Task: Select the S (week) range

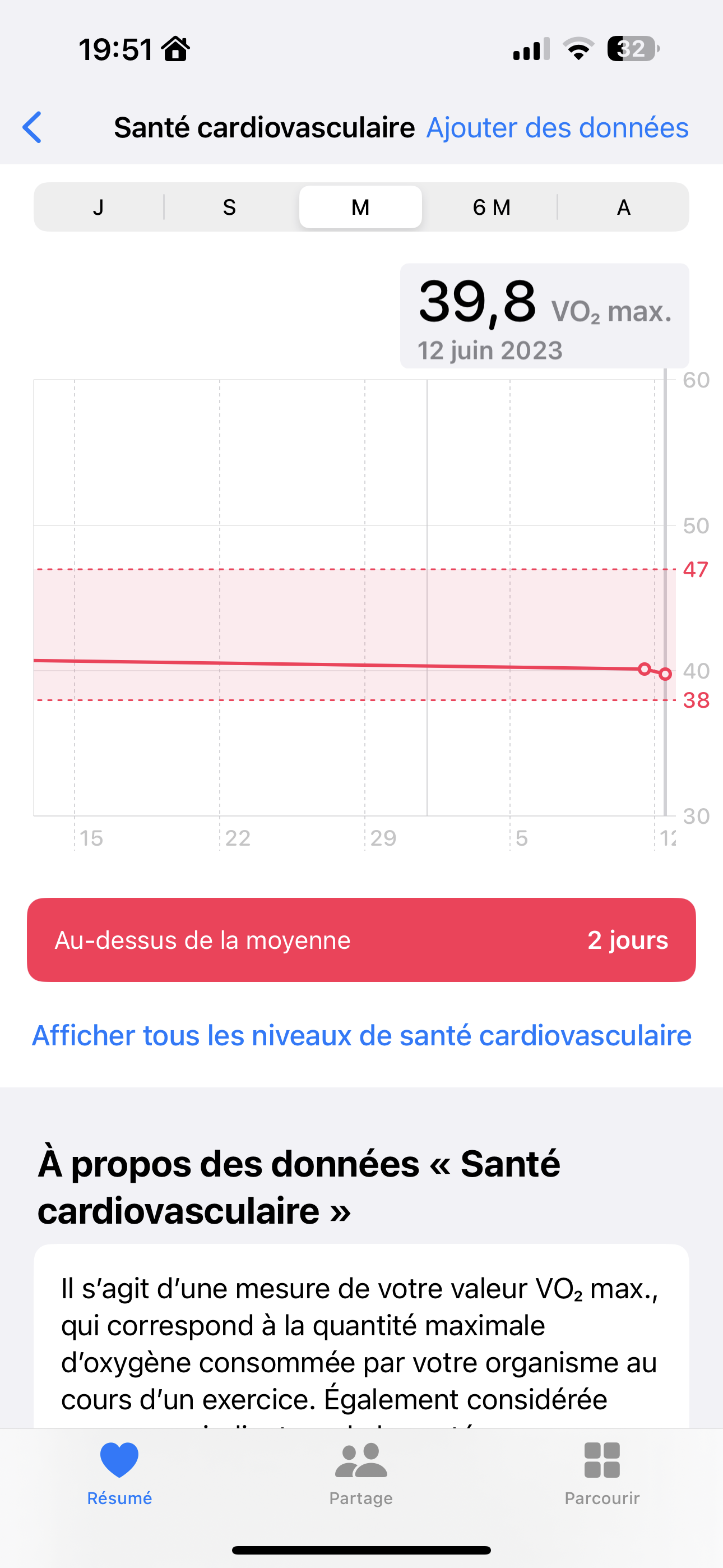Action: click(229, 207)
